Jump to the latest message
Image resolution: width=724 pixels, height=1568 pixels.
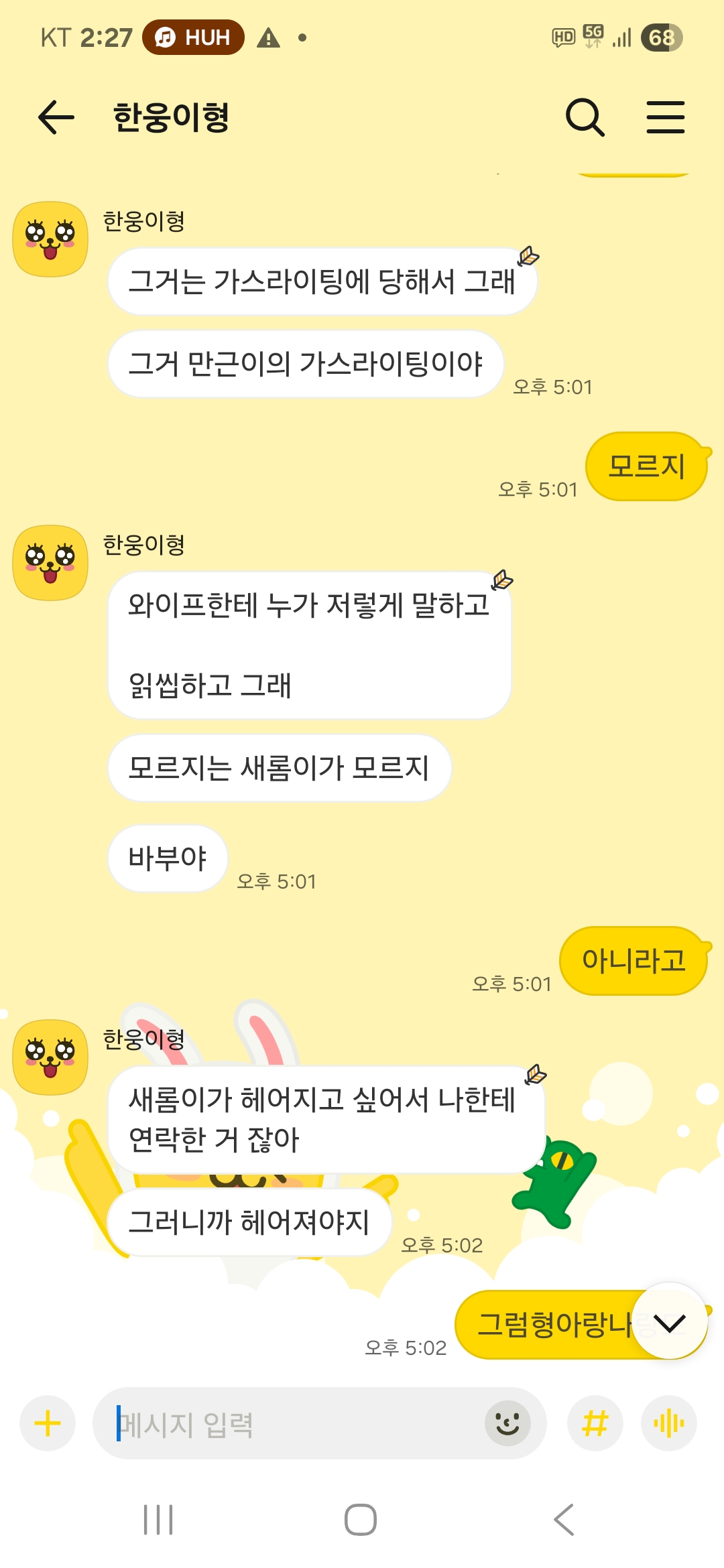coord(669,1322)
